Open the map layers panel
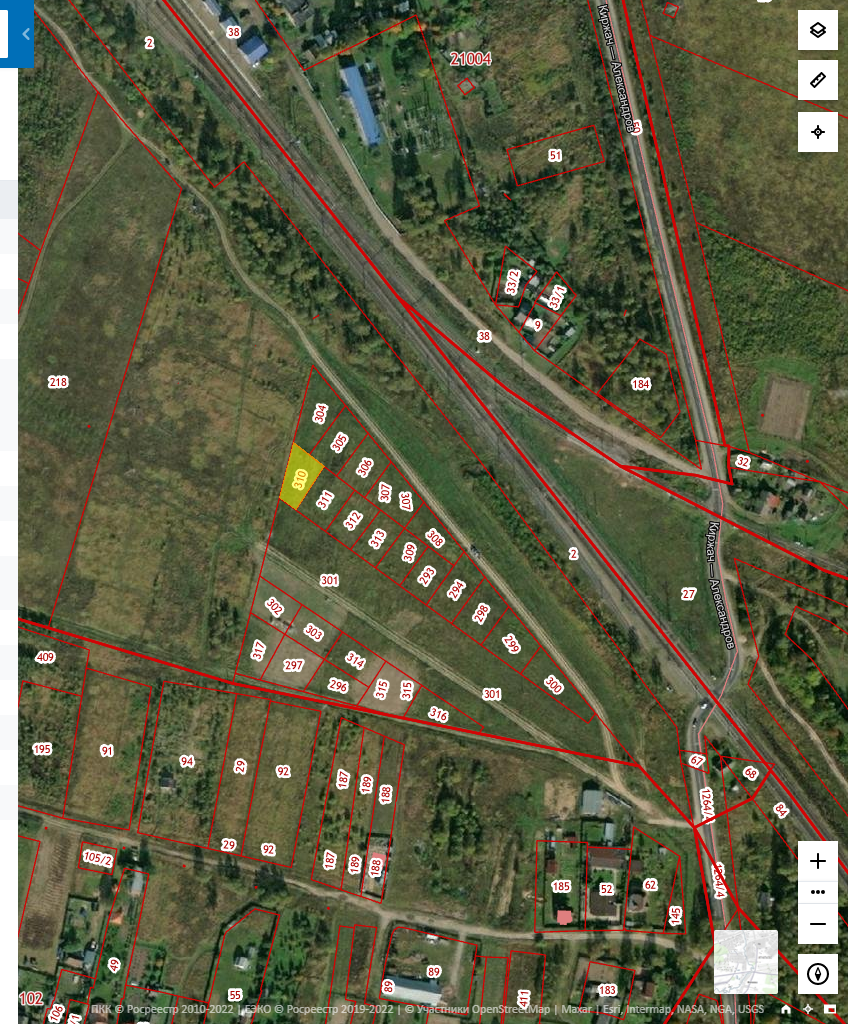Image resolution: width=848 pixels, height=1024 pixels. pos(817,30)
